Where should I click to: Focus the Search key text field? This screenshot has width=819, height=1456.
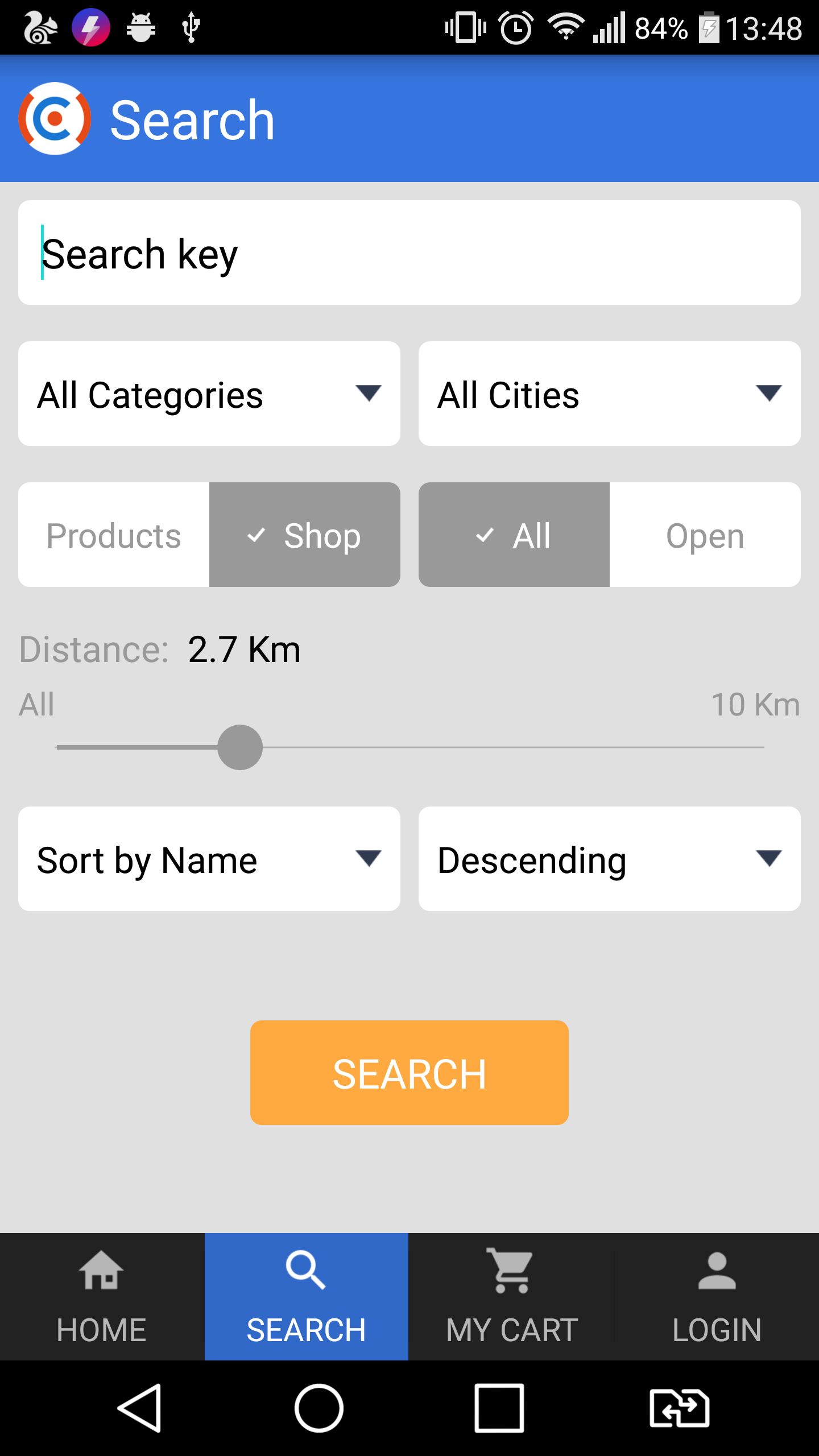[x=409, y=253]
